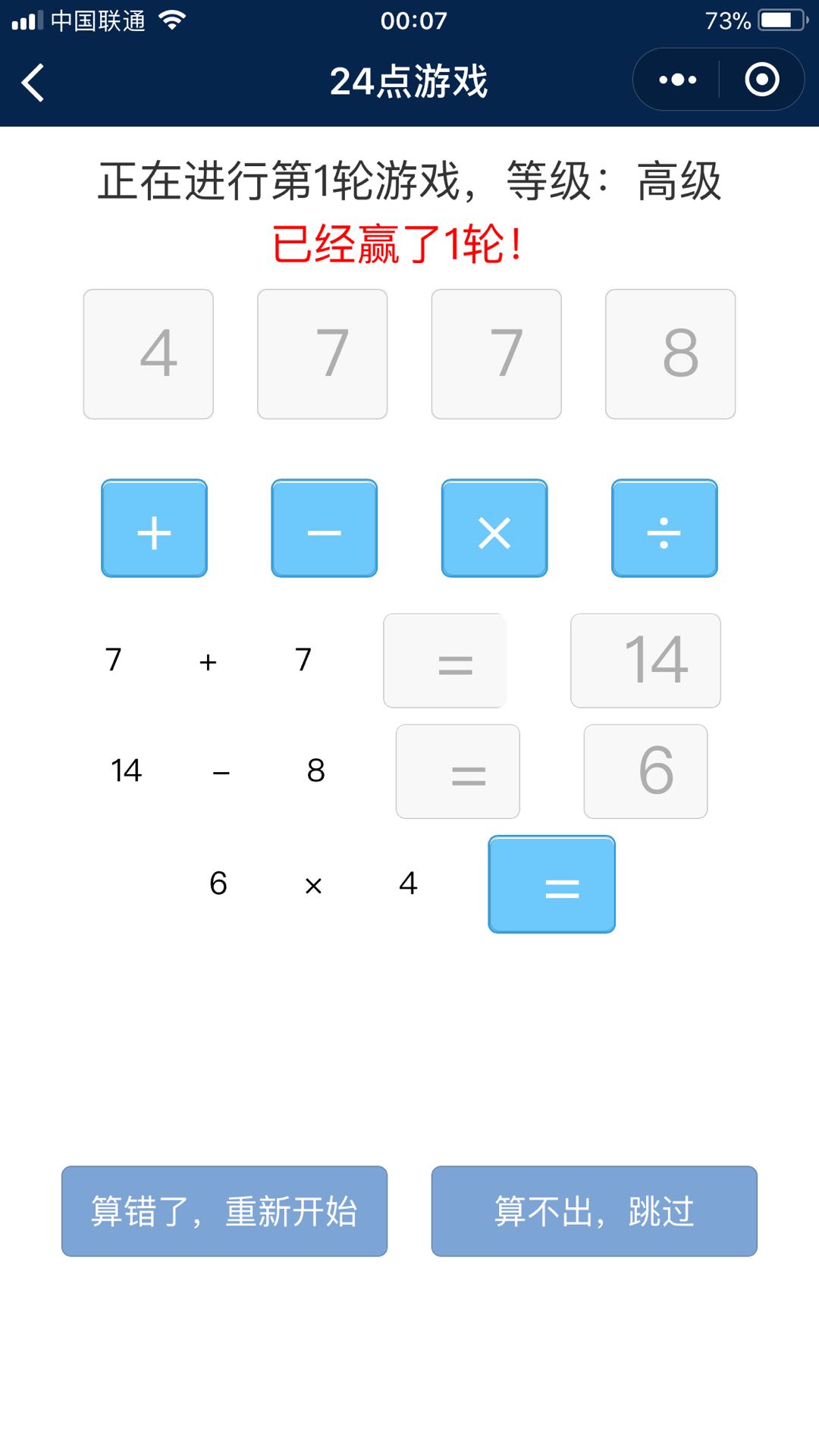Choose the plus operator
The width and height of the screenshot is (819, 1456).
point(155,529)
